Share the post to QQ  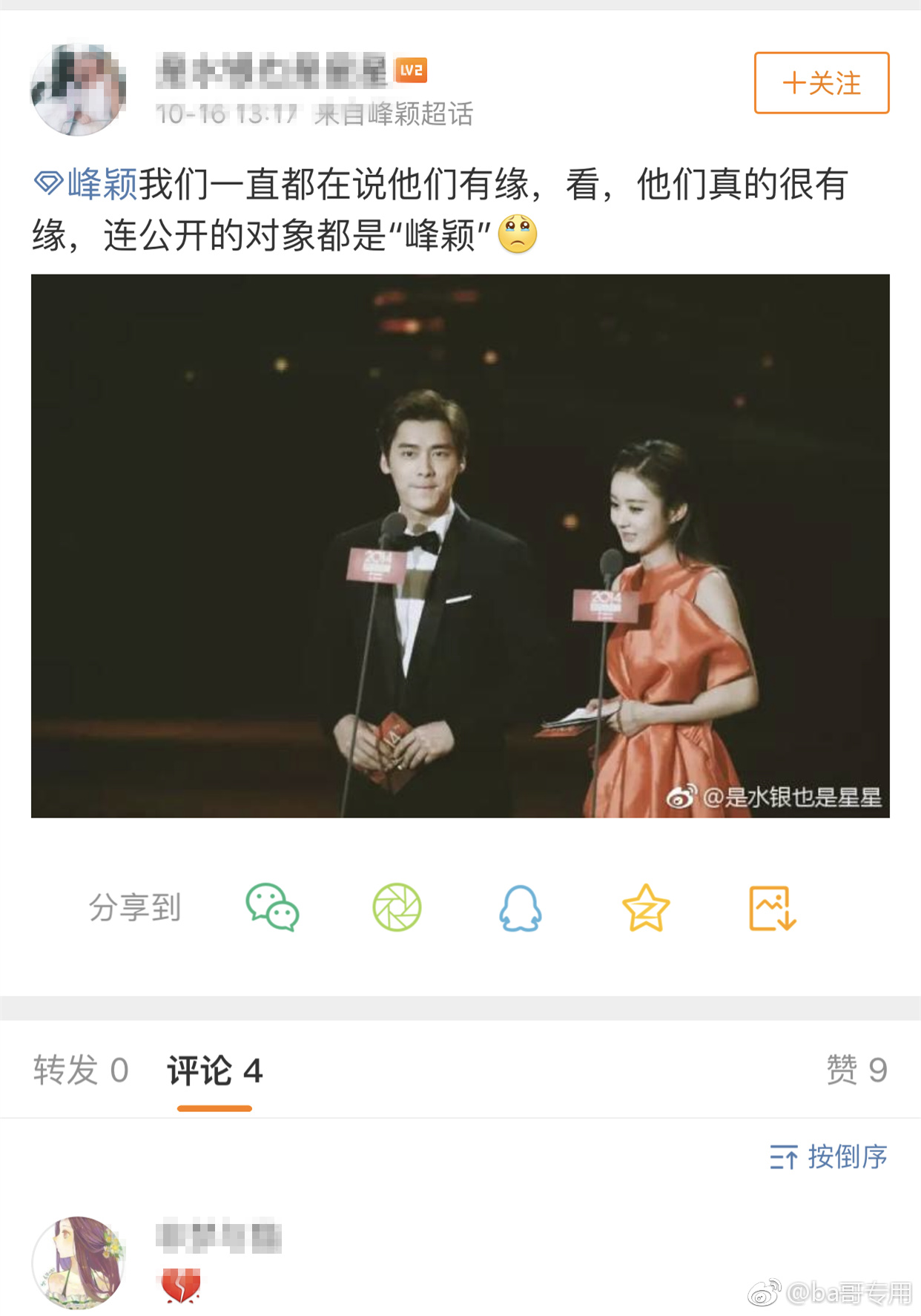(520, 907)
